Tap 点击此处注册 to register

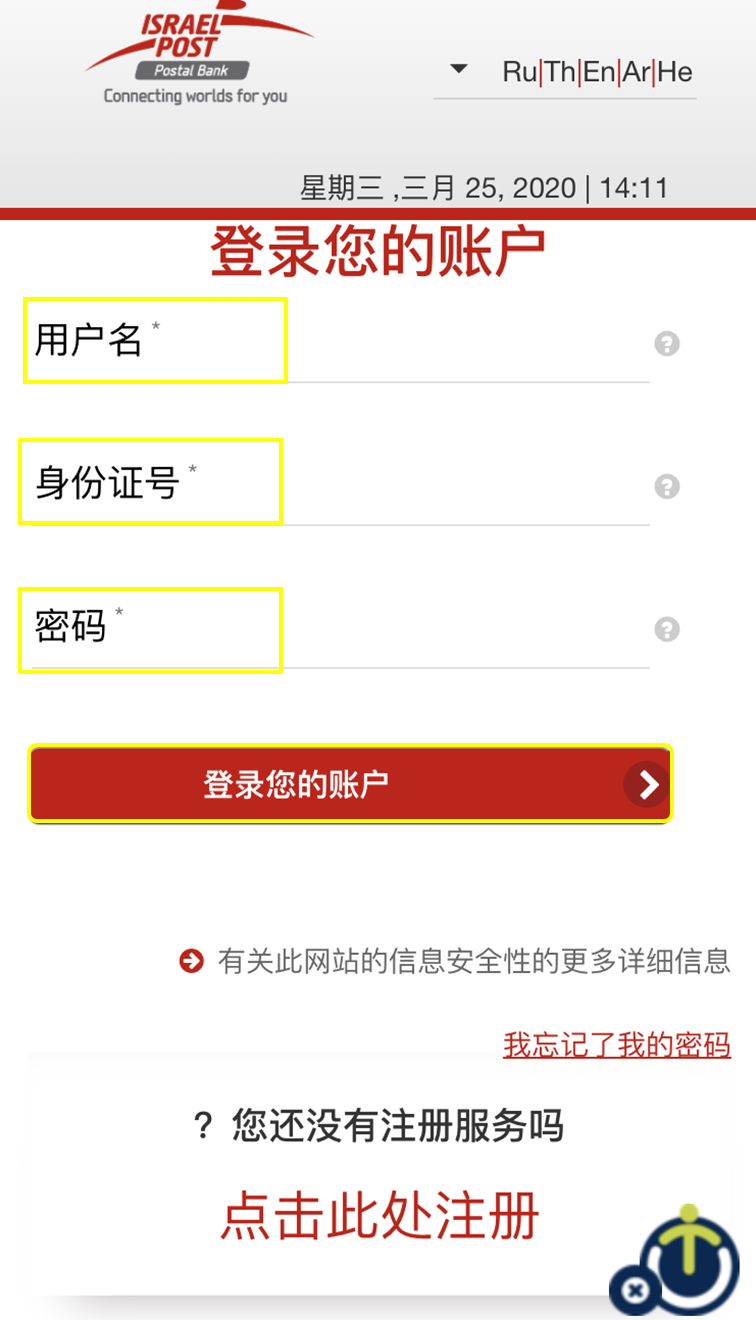coord(379,1216)
